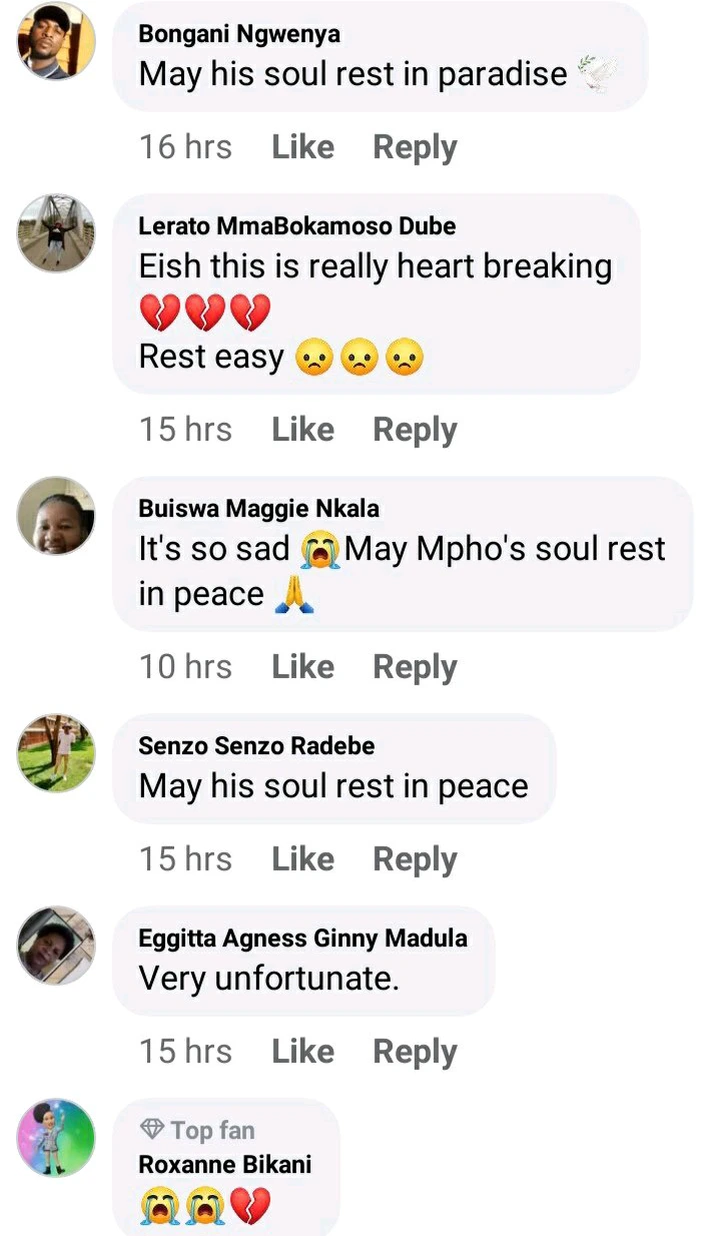Tap the name Roxanne Bikani
The image size is (720, 1236).
click(x=225, y=1164)
